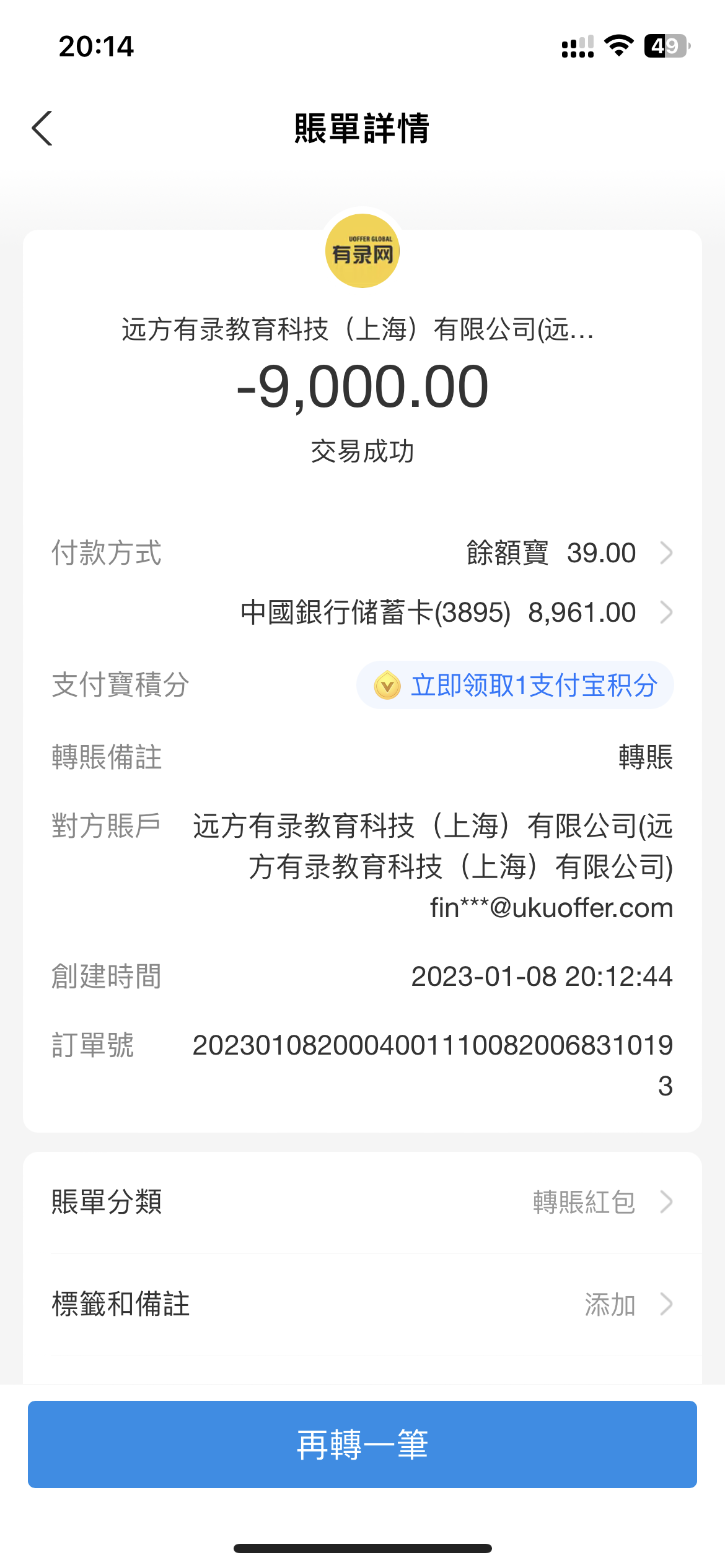Viewport: 725px width, 1568px height.
Task: Open the 有录网 merchant avatar
Action: click(x=362, y=251)
